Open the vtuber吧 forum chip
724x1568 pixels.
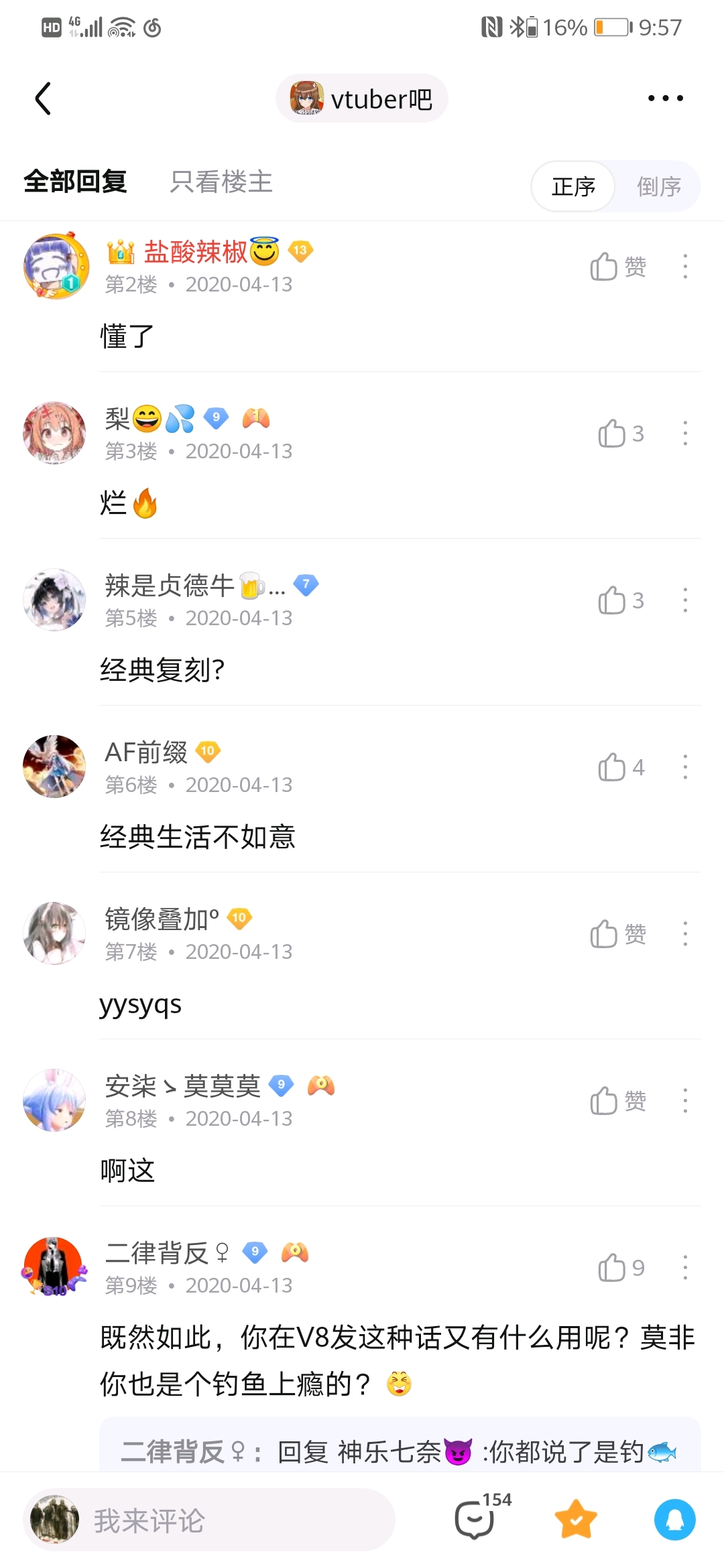(x=361, y=99)
